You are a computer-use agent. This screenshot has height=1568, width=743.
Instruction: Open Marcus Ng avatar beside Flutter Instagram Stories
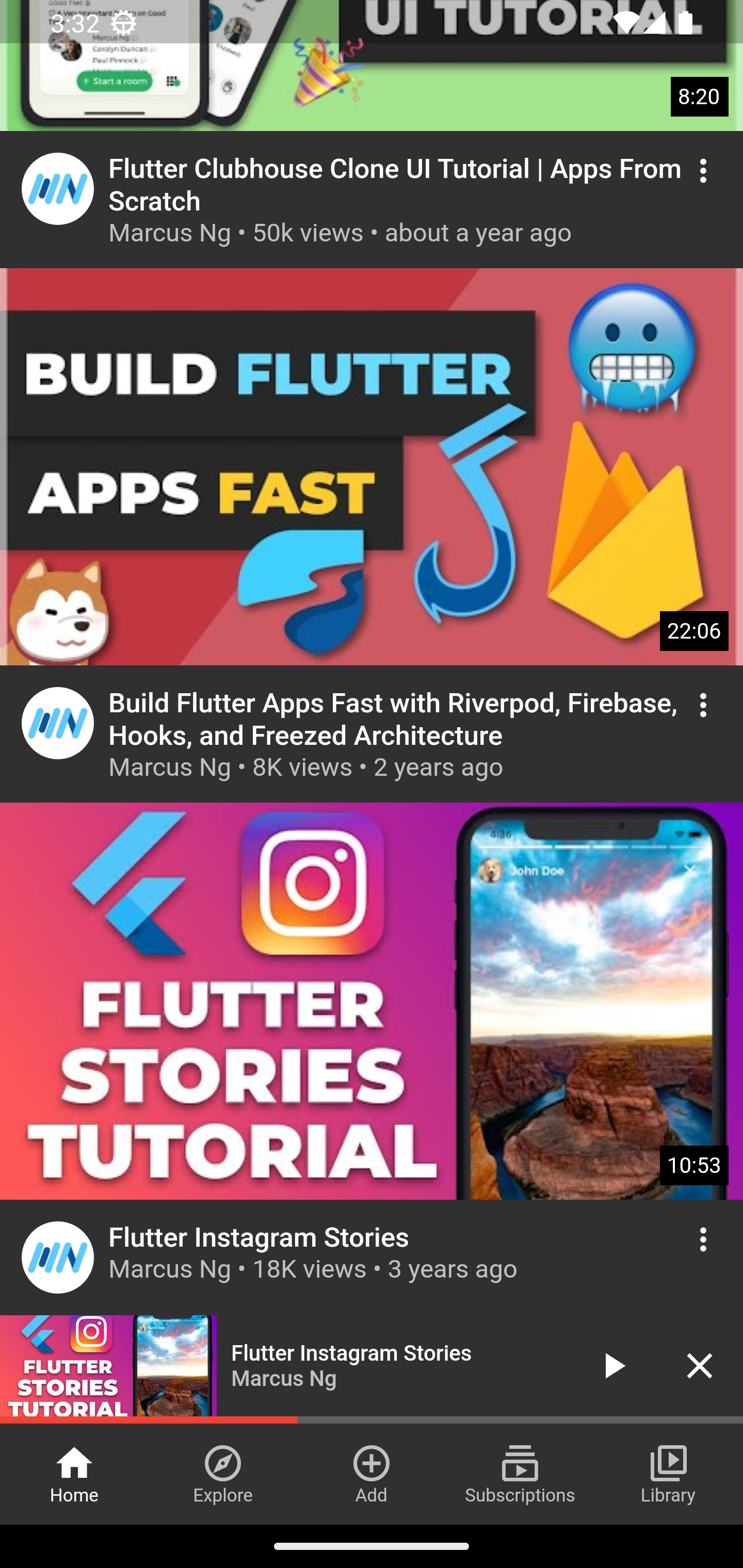coord(58,1257)
